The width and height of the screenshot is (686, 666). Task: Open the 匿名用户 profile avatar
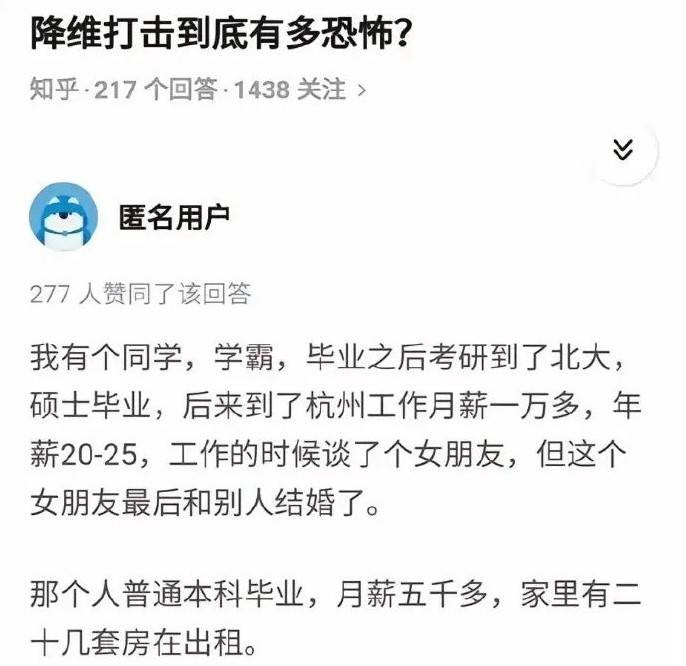tap(64, 217)
